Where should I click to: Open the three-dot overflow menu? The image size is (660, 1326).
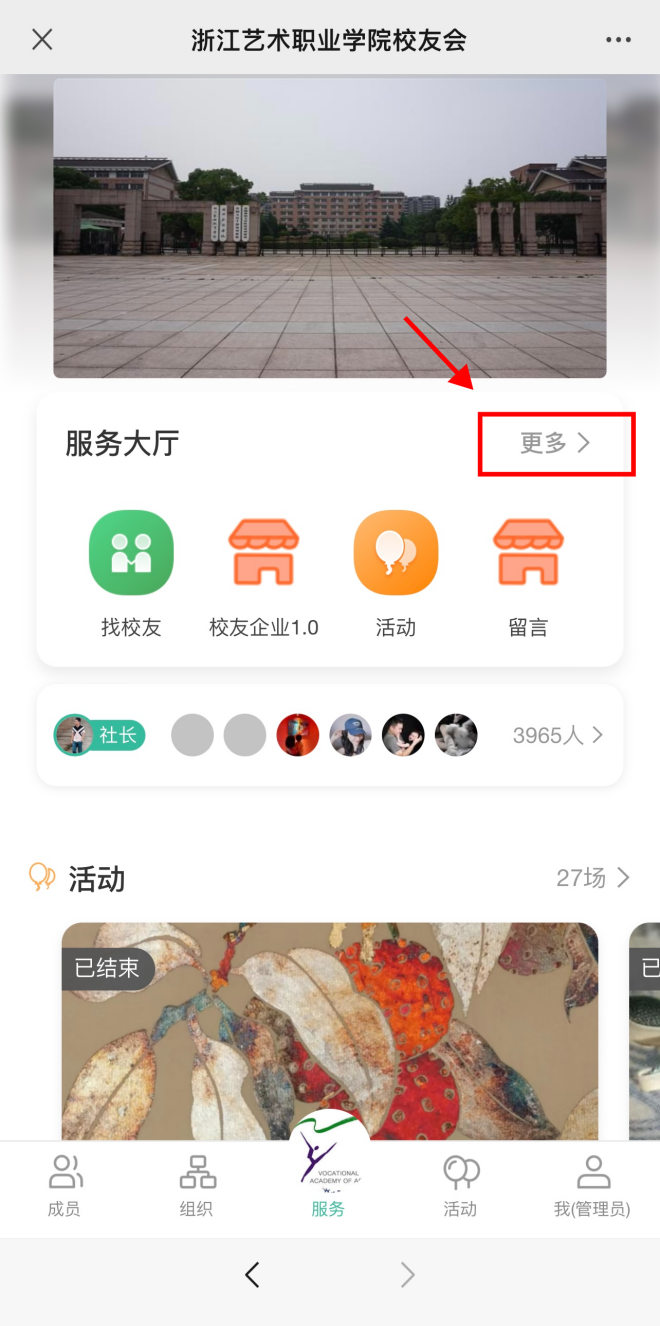point(619,40)
